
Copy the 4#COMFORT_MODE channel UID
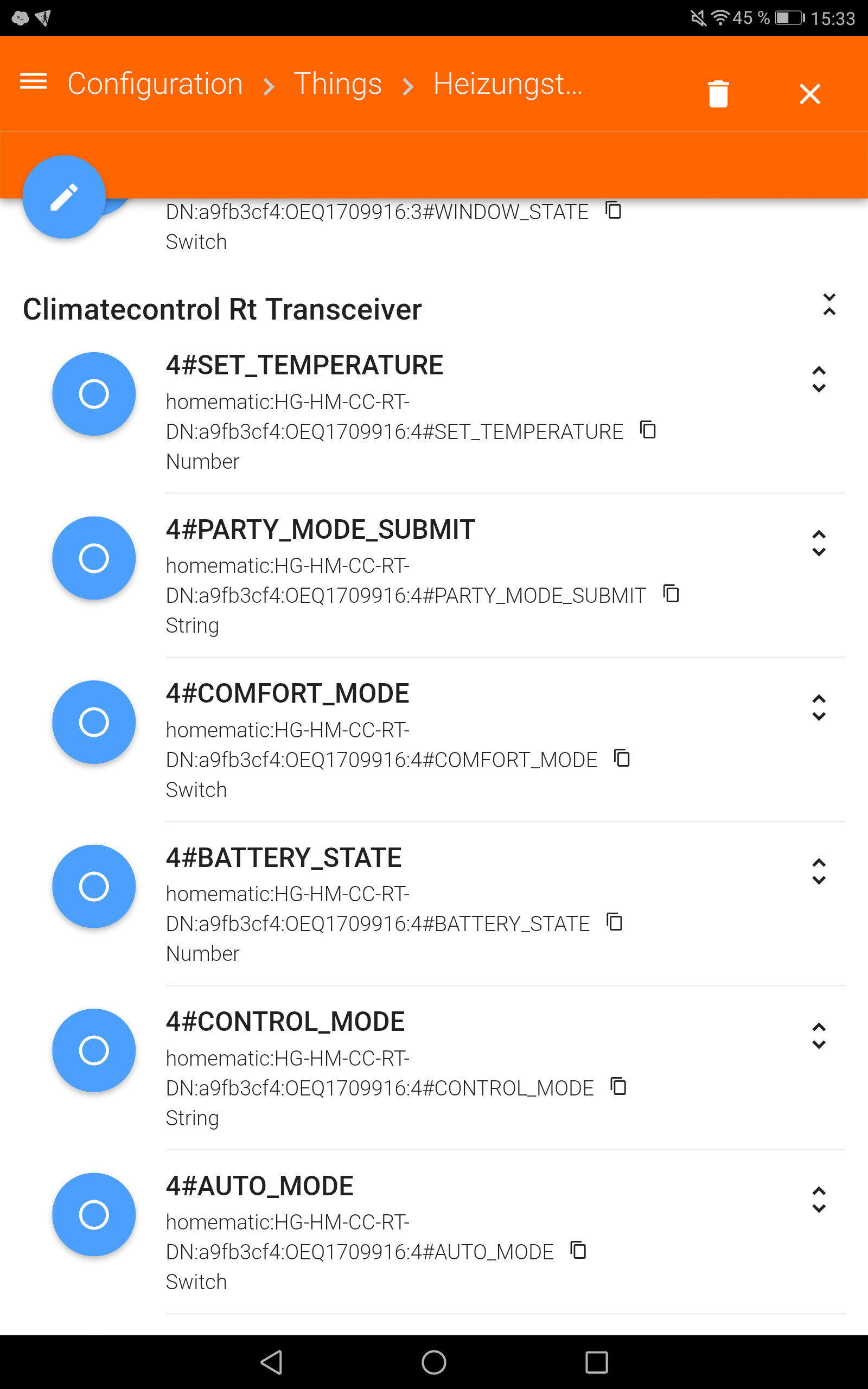tap(622, 757)
